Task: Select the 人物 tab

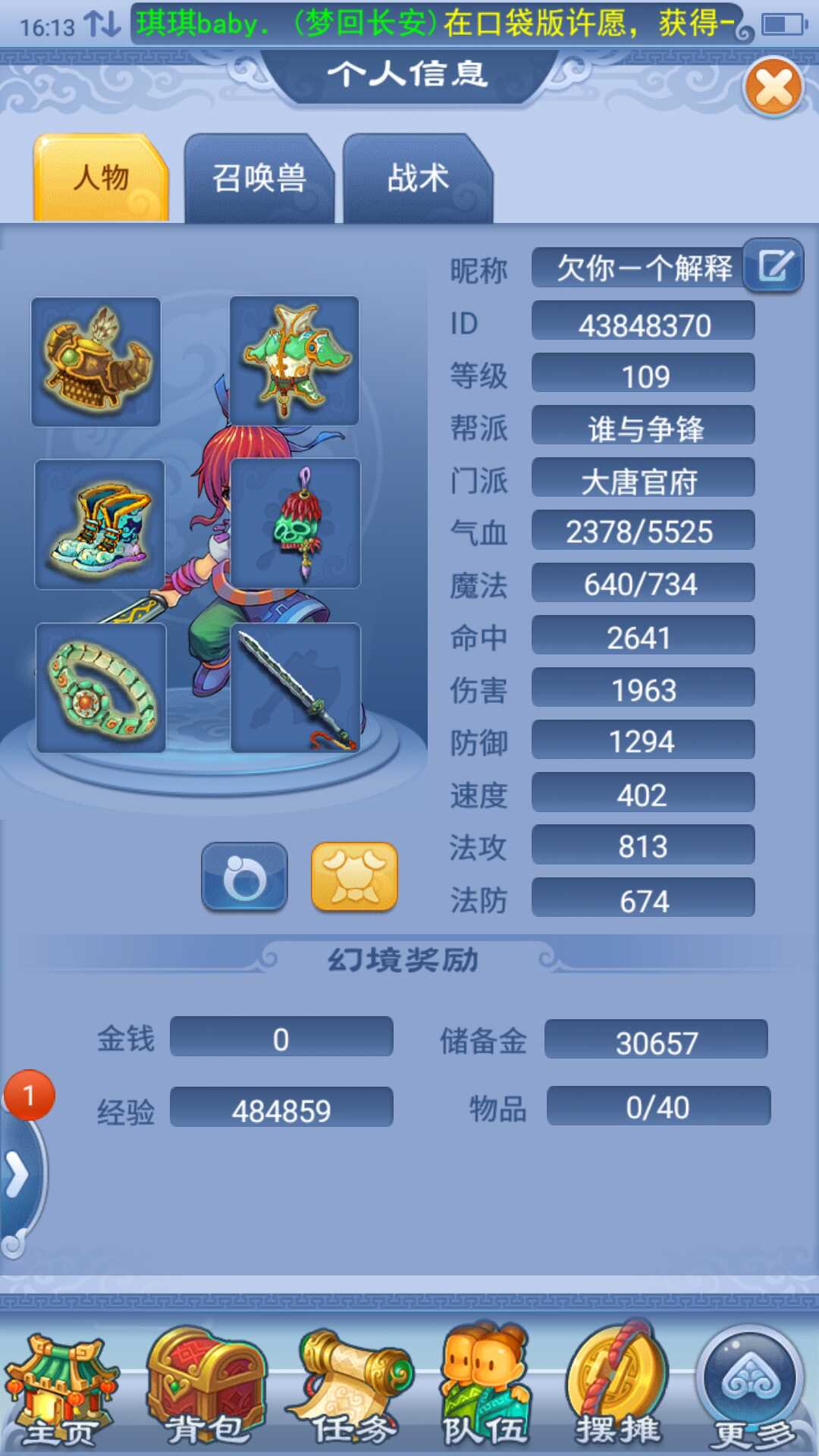Action: [x=101, y=179]
